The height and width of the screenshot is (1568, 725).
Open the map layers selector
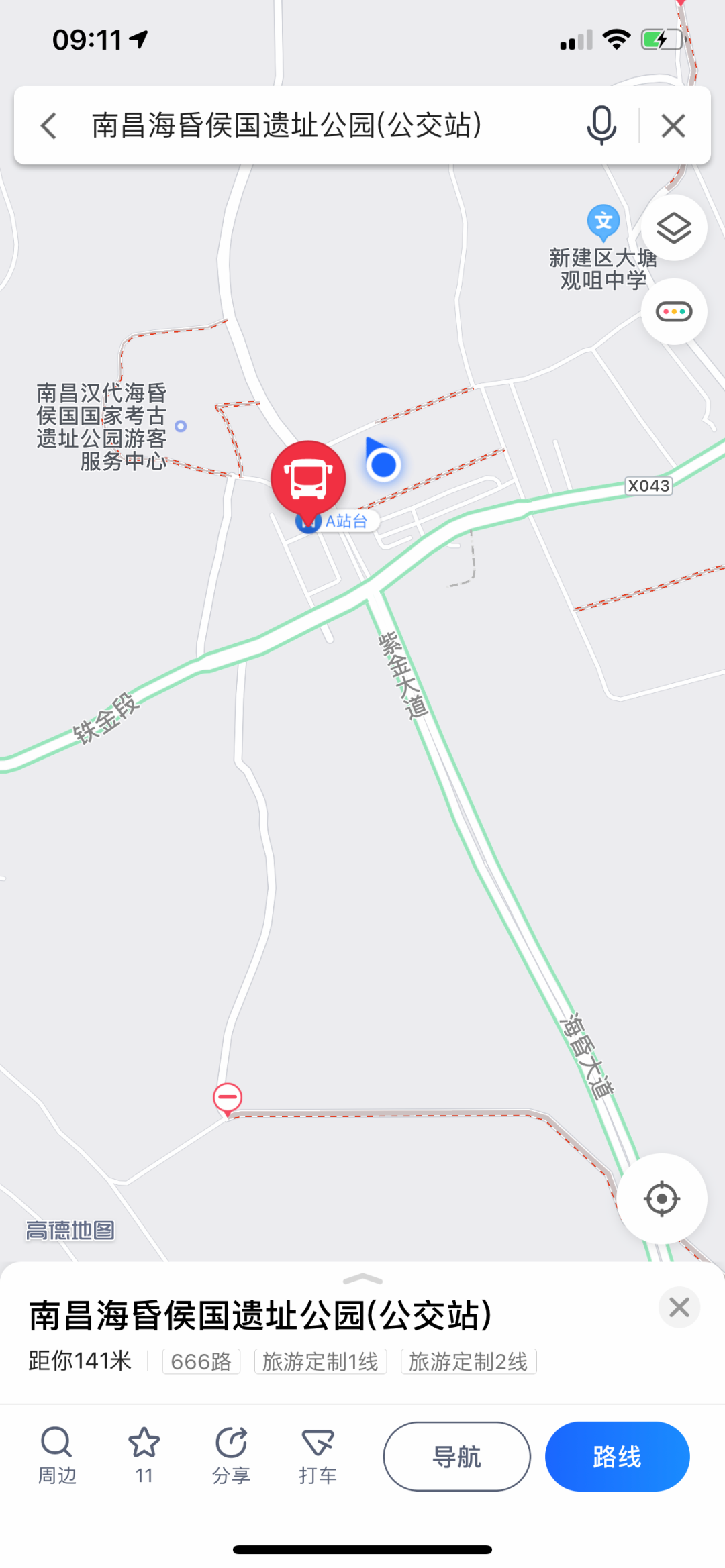tap(673, 228)
